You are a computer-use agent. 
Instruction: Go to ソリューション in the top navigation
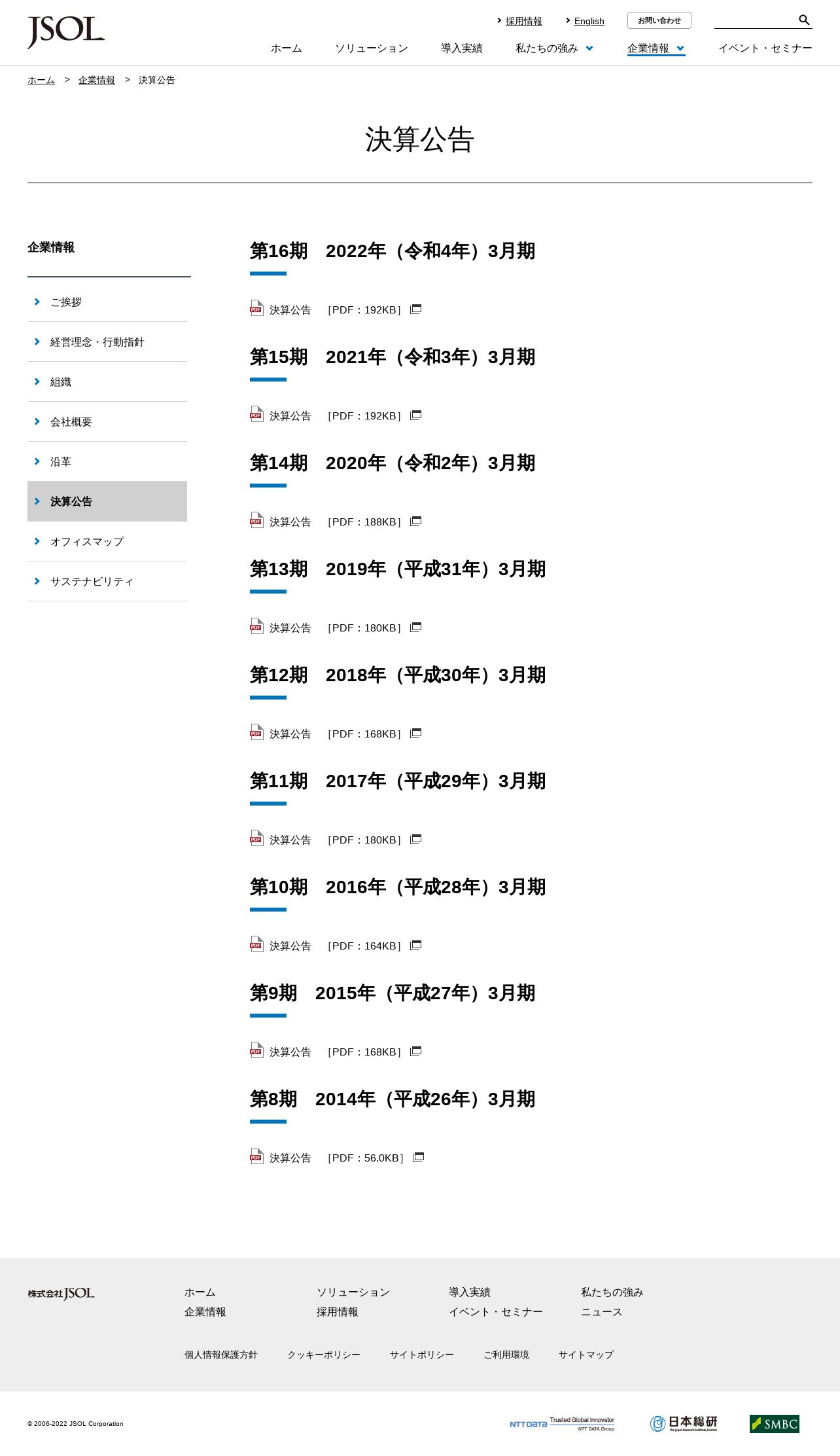[372, 48]
